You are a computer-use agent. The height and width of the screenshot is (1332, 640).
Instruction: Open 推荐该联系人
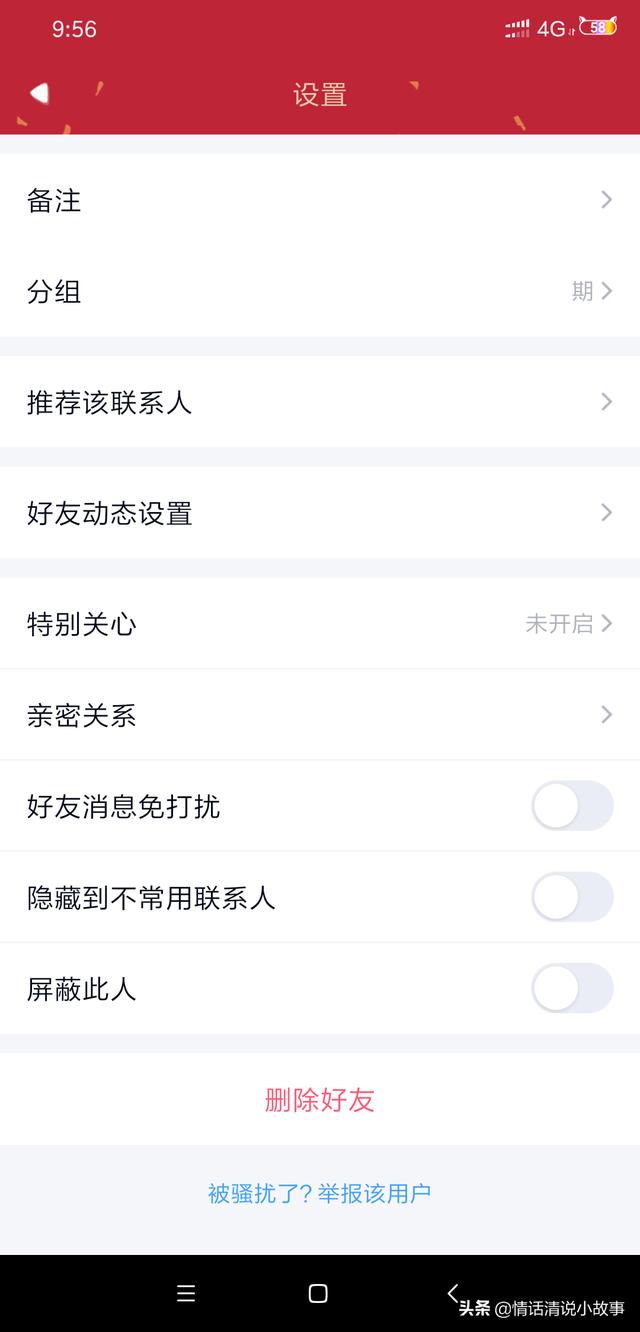click(x=320, y=402)
